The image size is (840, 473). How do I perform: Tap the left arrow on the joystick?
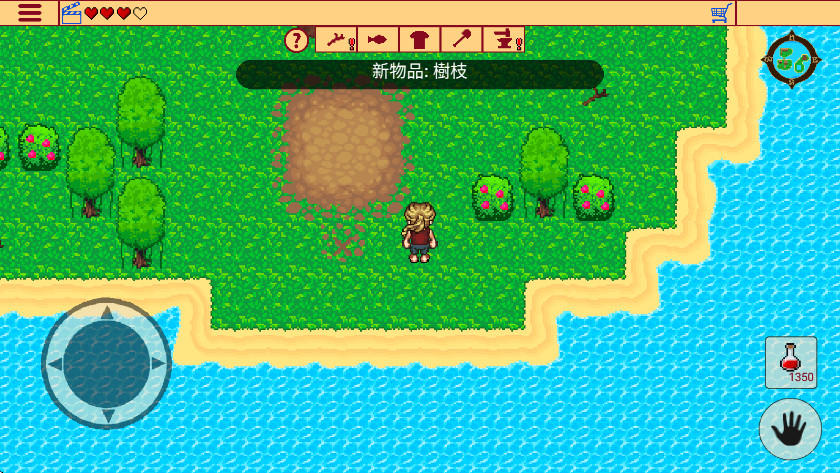pyautogui.click(x=56, y=363)
